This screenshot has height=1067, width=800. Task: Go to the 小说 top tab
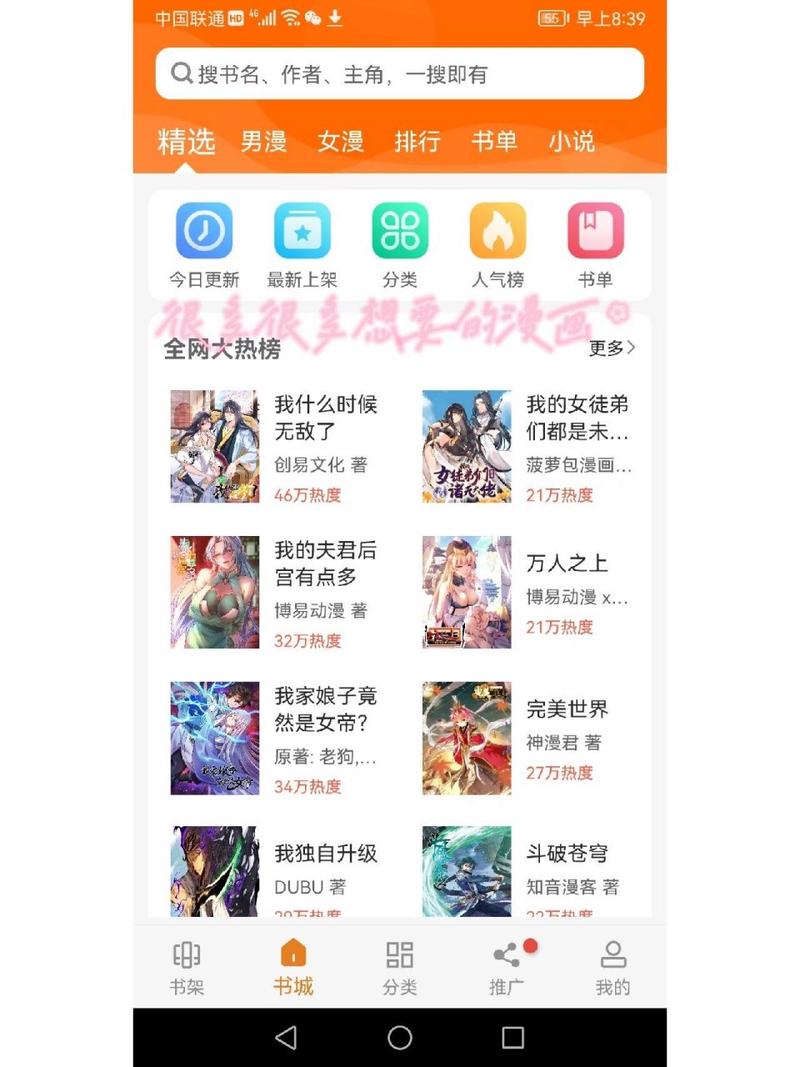coord(571,141)
